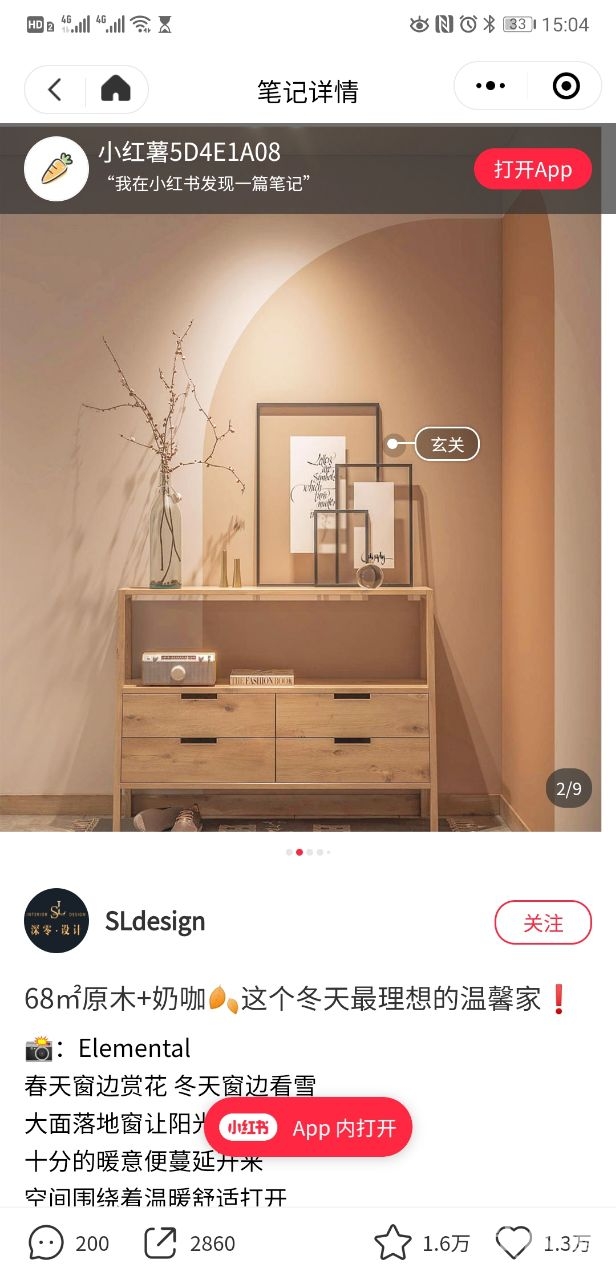Tap the red 打开App button
The image size is (616, 1280).
coord(532,169)
